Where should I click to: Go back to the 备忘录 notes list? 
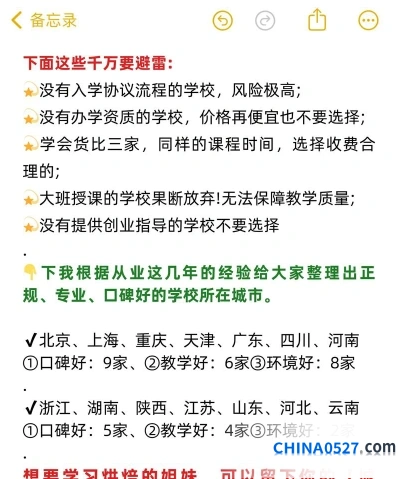coord(44,20)
